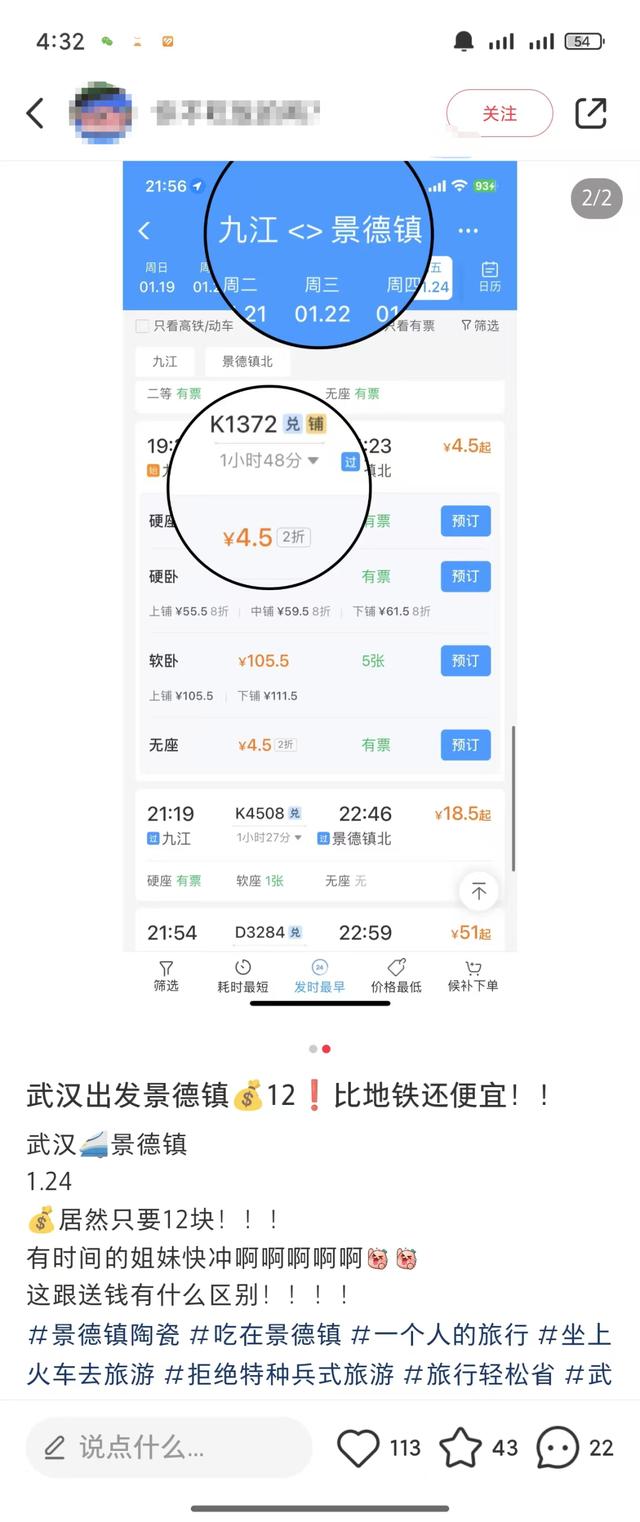Like this post

(x=359, y=1447)
